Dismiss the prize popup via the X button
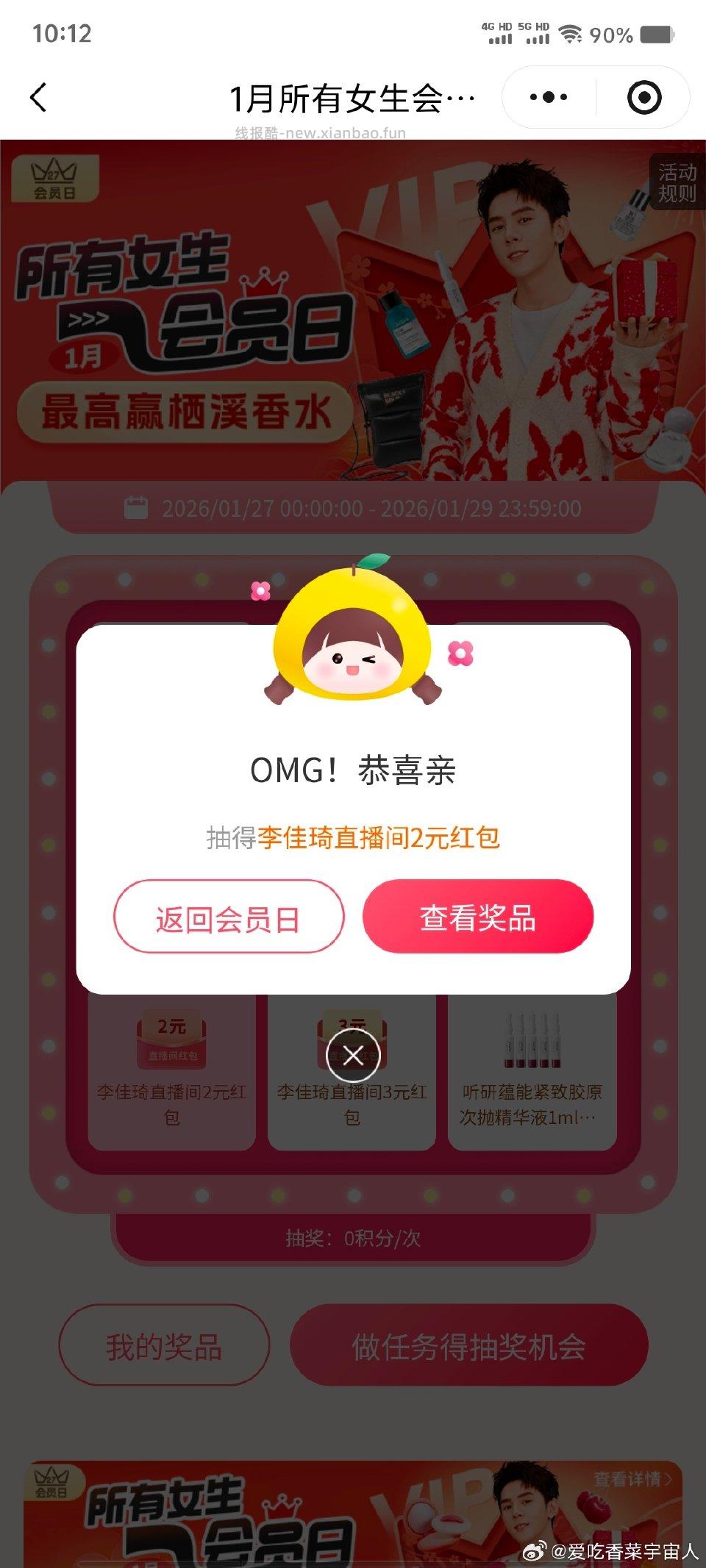 click(x=353, y=1056)
